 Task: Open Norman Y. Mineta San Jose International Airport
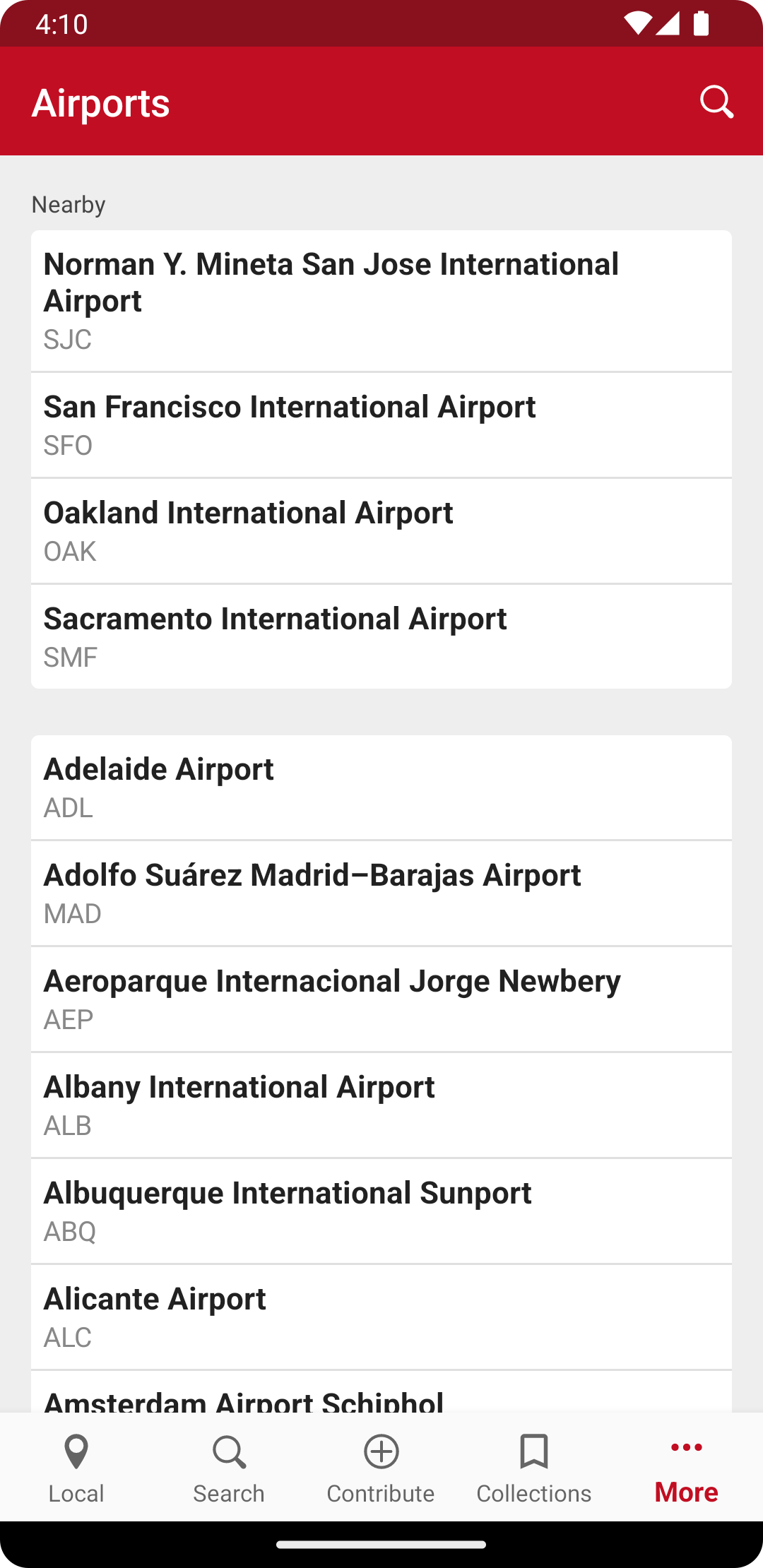(381, 301)
